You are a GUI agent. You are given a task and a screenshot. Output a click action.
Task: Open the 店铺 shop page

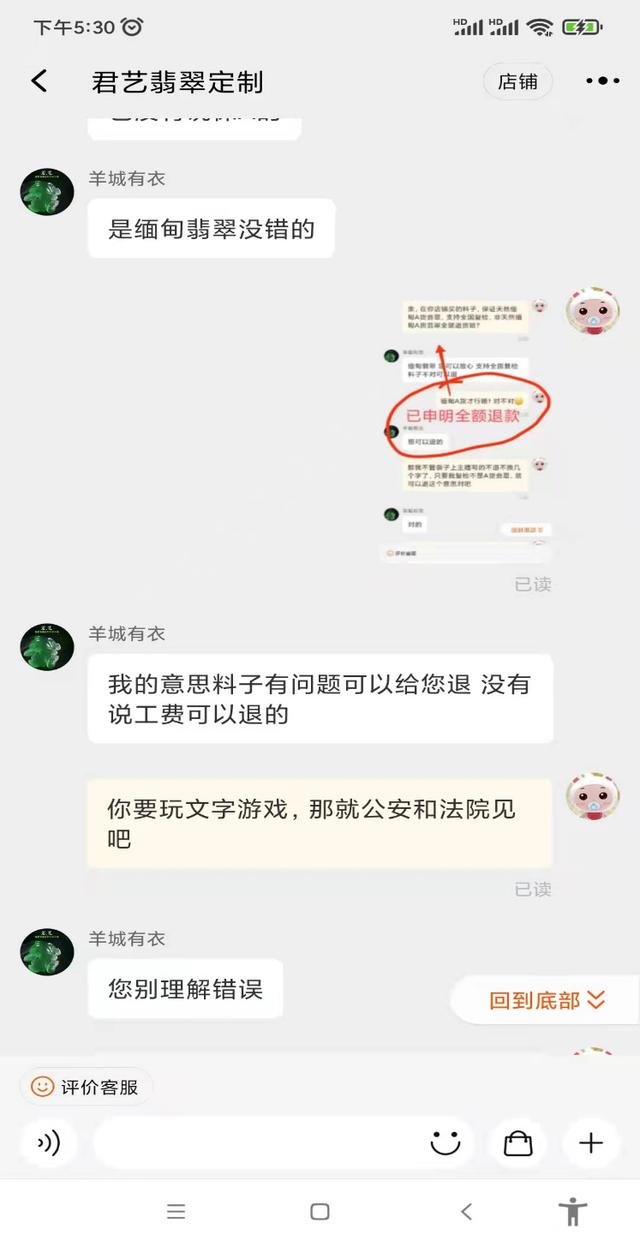pos(517,82)
